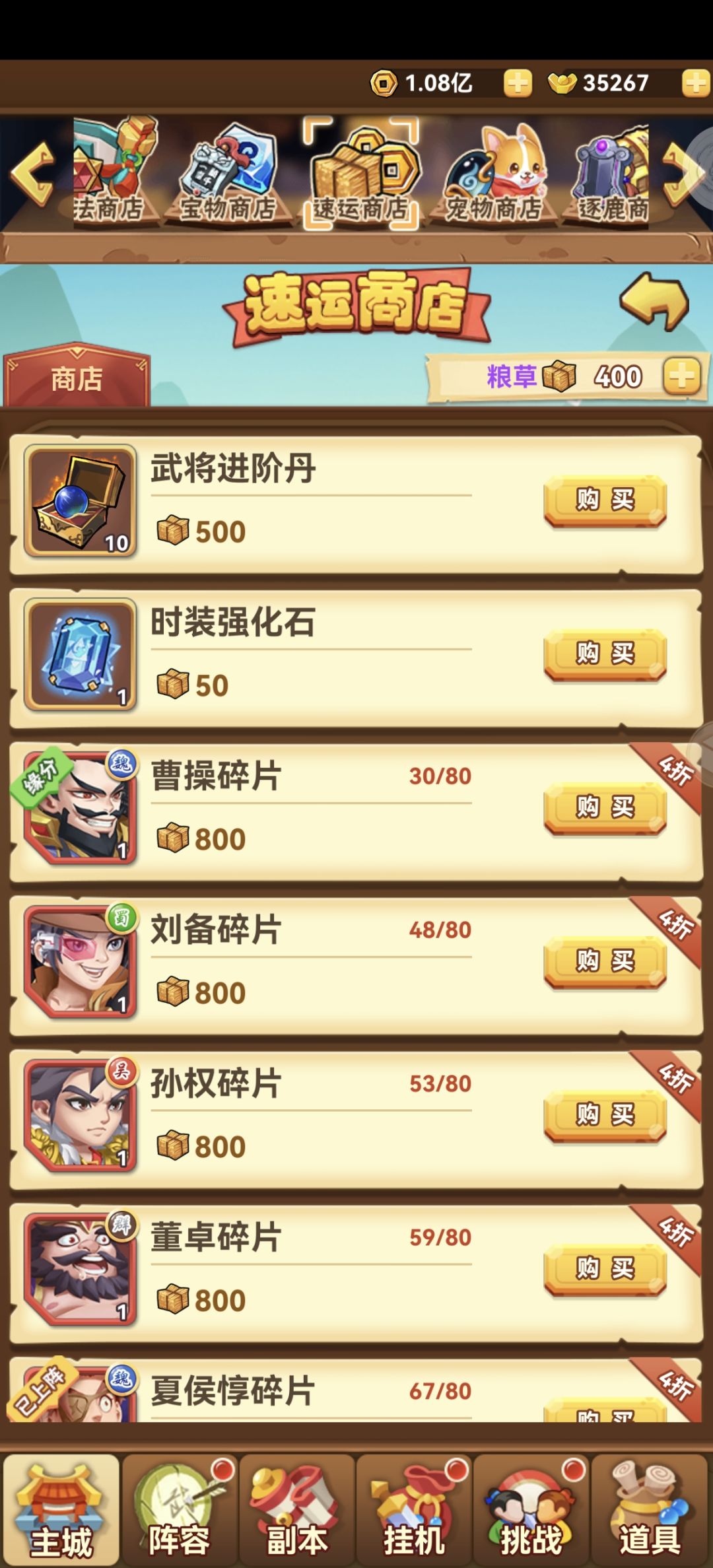Tap the plus beside the 35267 gold count
Viewport: 713px width, 1568px height.
[691, 83]
